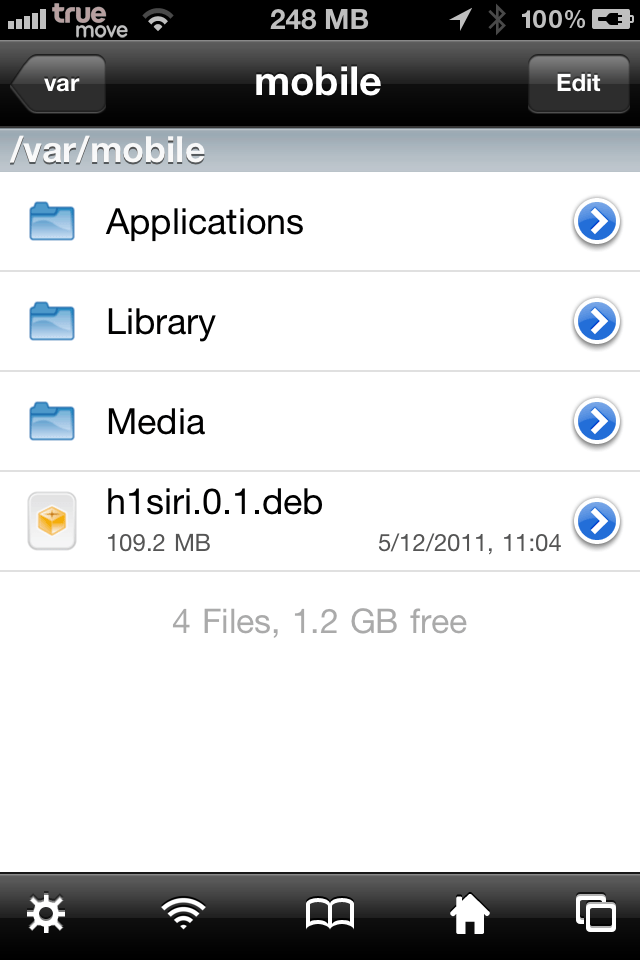Show details for h1siri.0.1.deb
The width and height of the screenshot is (640, 960).
click(x=597, y=521)
